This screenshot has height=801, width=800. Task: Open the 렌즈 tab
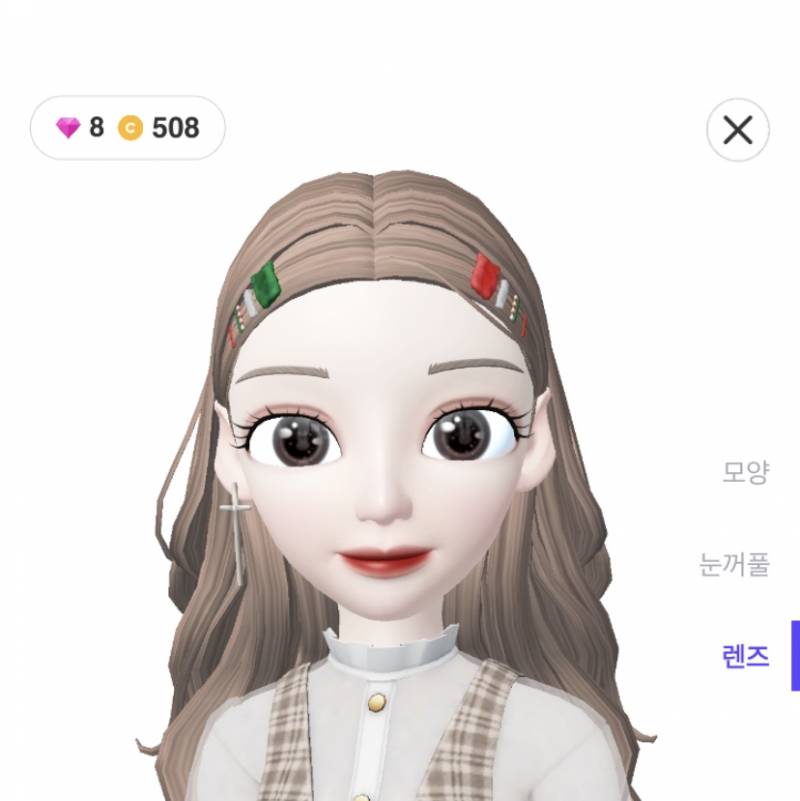(x=745, y=656)
